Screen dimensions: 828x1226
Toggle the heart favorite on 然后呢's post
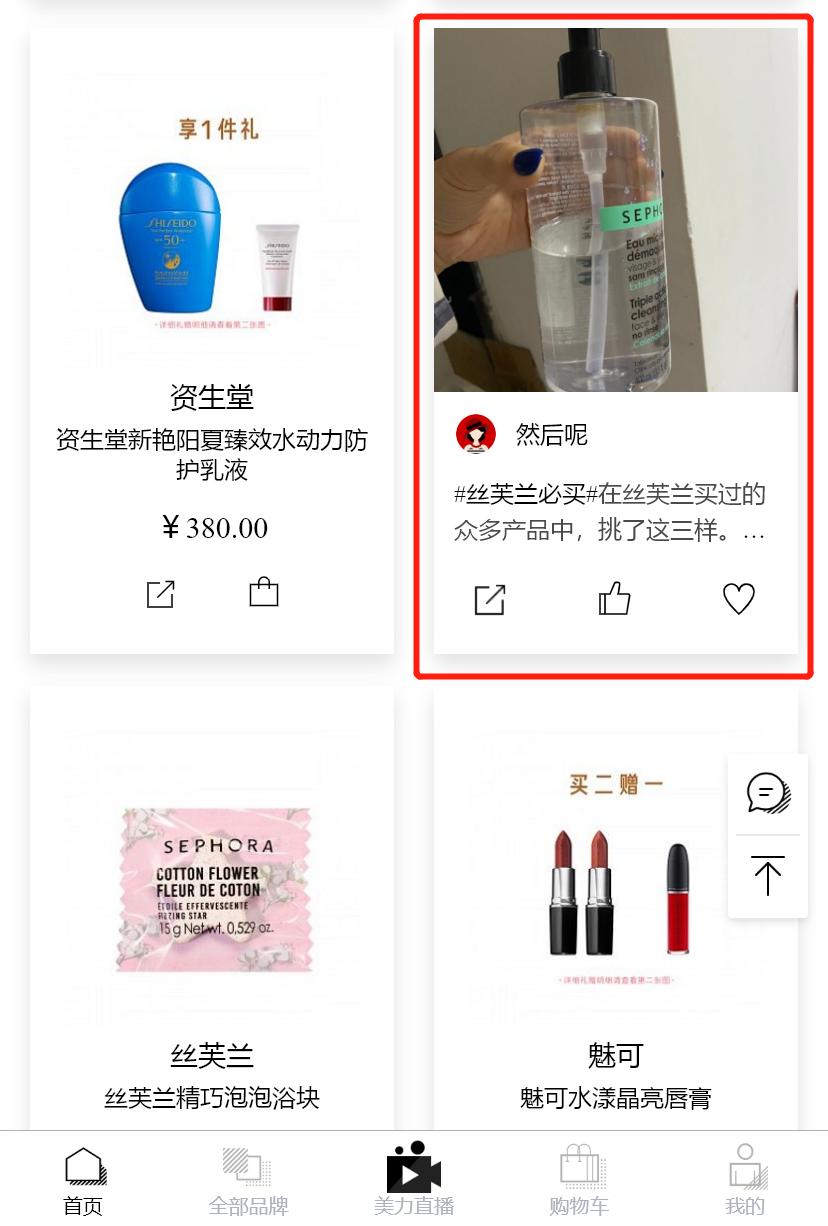738,599
